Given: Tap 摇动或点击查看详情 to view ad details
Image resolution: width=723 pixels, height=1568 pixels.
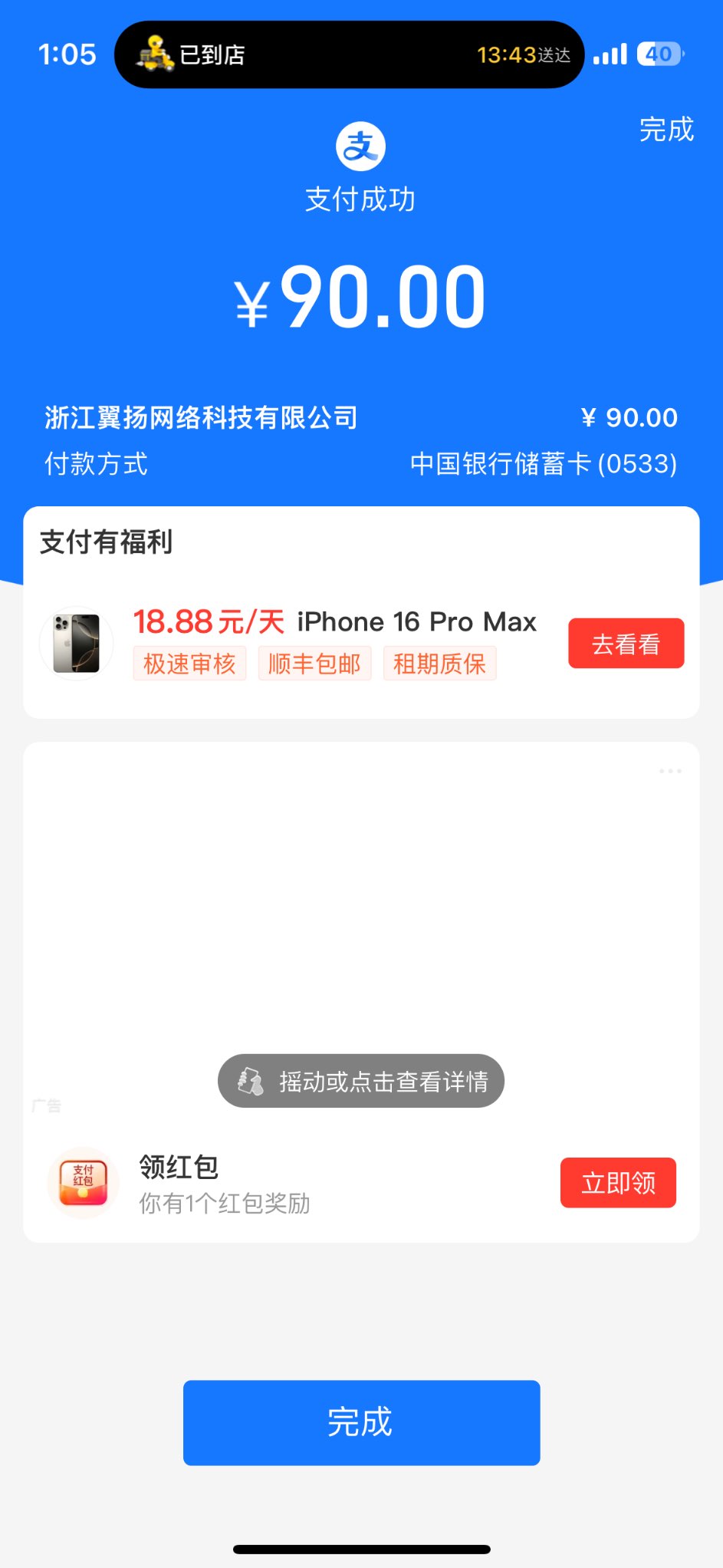Looking at the screenshot, I should click(361, 1081).
